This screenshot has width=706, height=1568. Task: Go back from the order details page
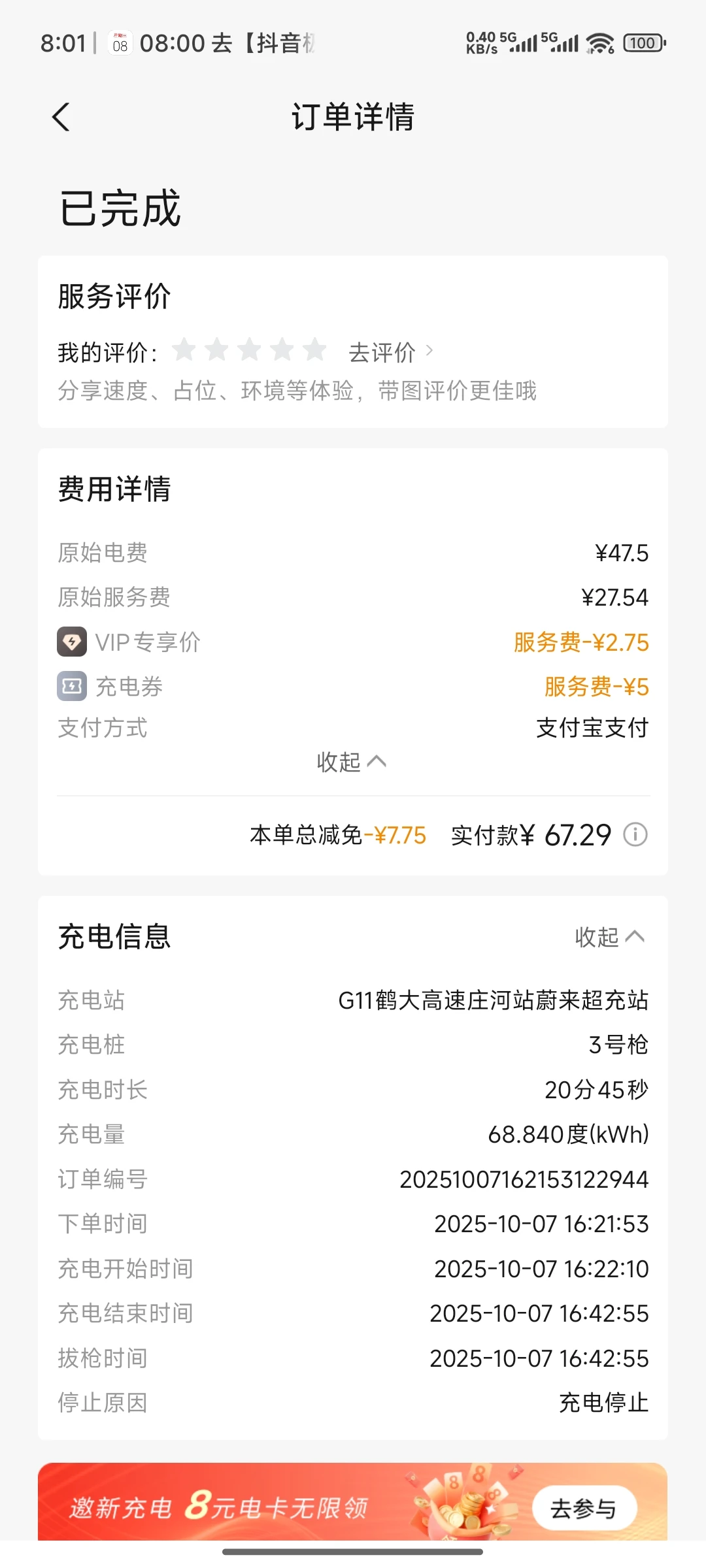click(x=61, y=118)
